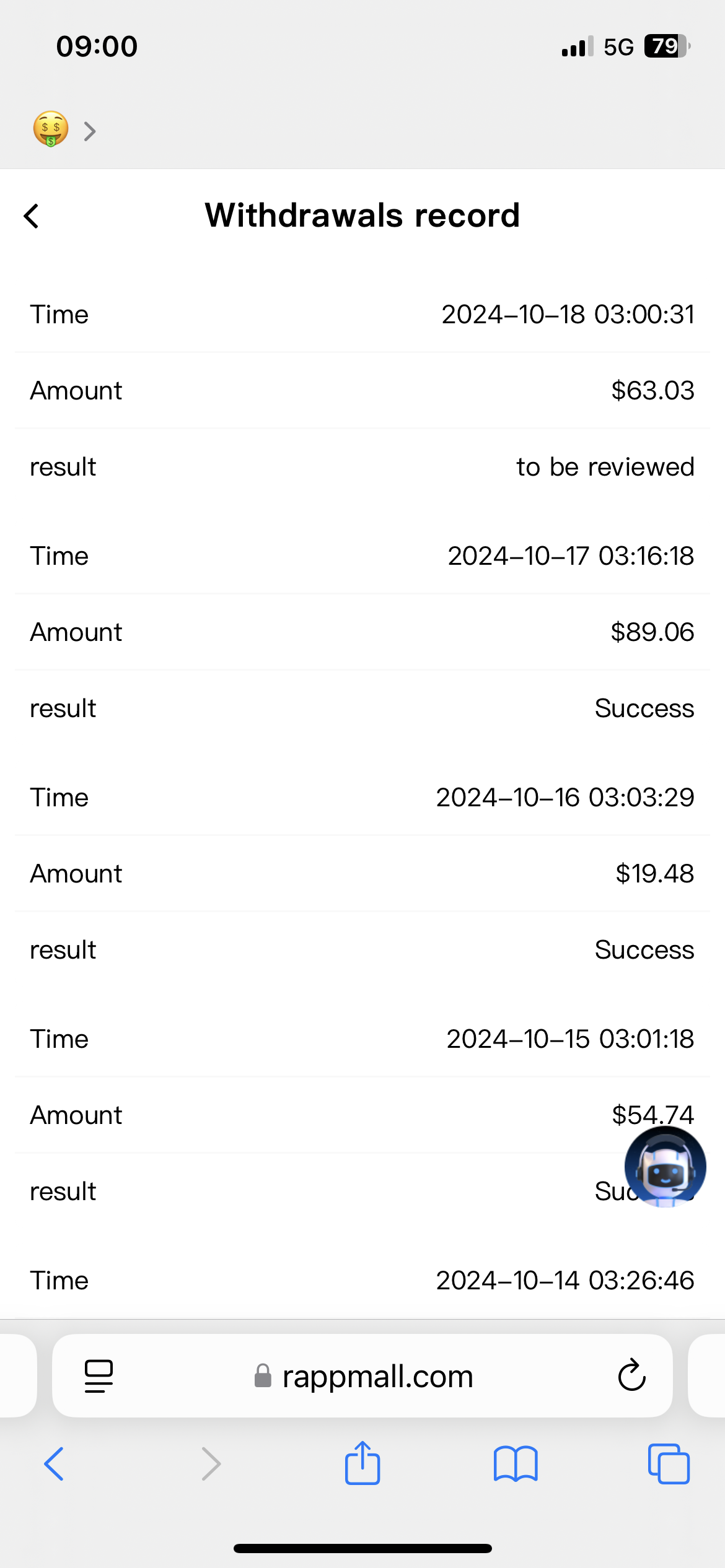Open the page format menu icon

tap(99, 1376)
